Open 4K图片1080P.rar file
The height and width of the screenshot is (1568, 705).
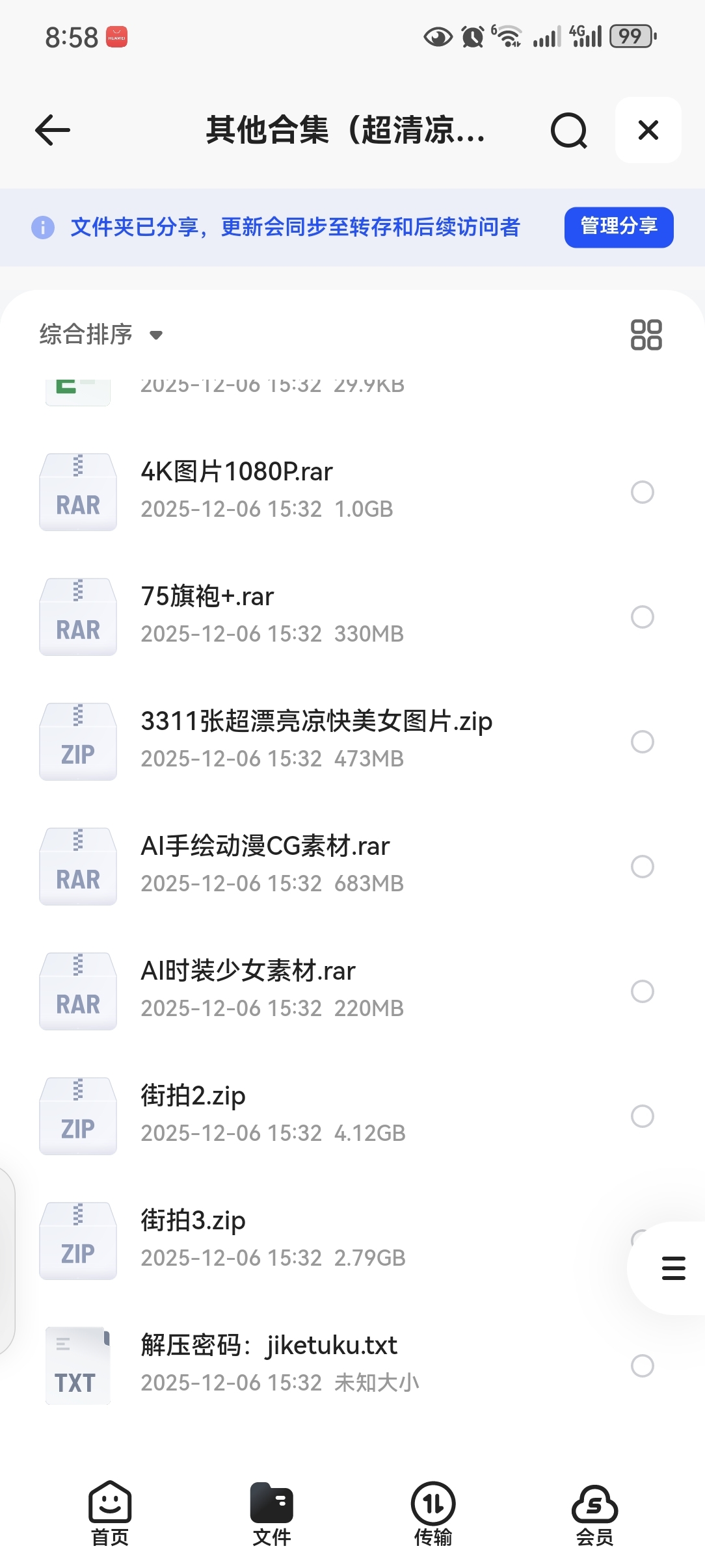tap(237, 472)
